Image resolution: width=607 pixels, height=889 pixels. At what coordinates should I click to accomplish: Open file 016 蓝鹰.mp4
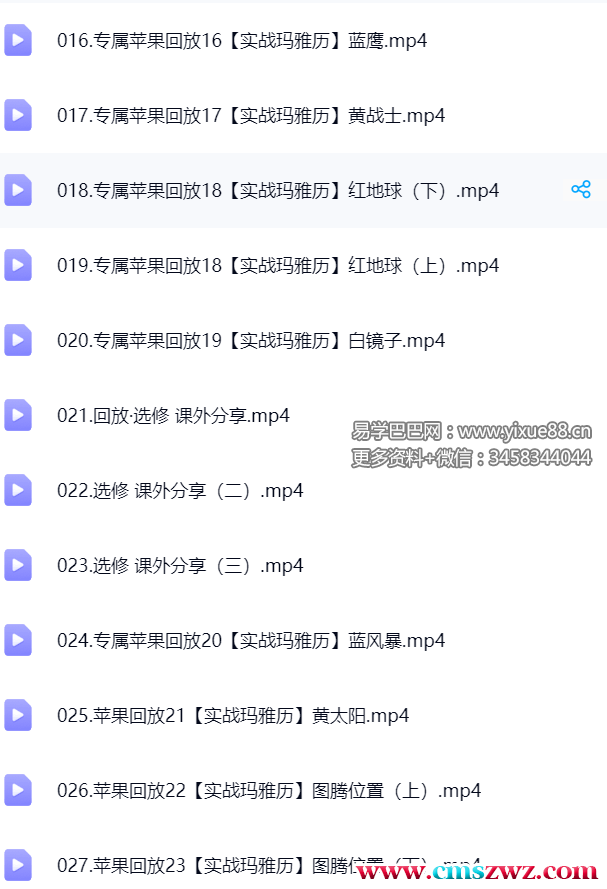tap(242, 41)
